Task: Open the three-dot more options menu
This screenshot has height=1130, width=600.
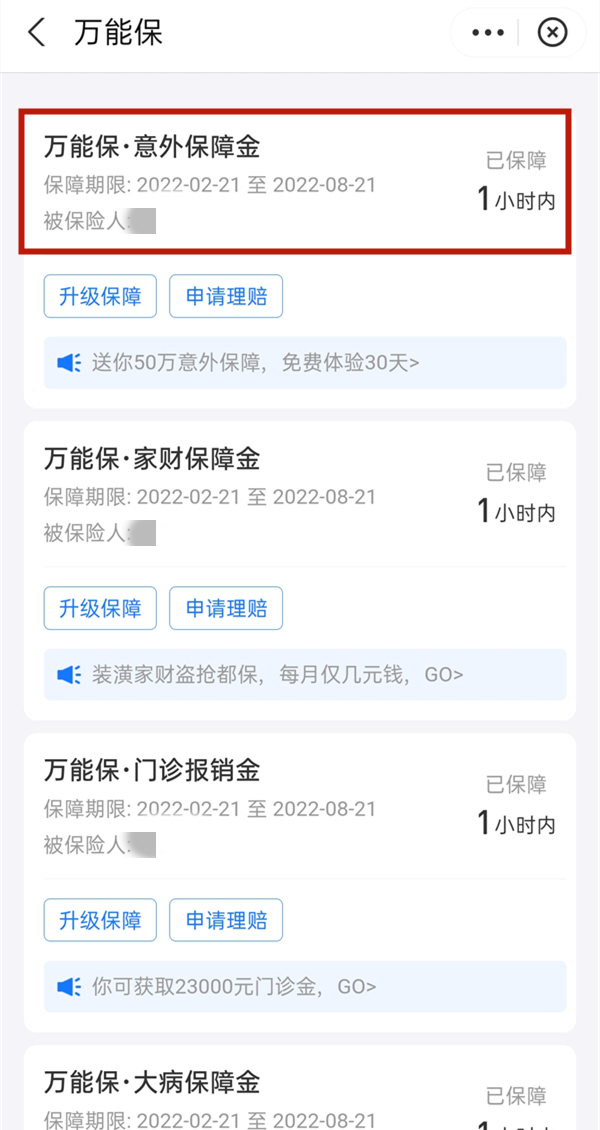Action: click(488, 33)
